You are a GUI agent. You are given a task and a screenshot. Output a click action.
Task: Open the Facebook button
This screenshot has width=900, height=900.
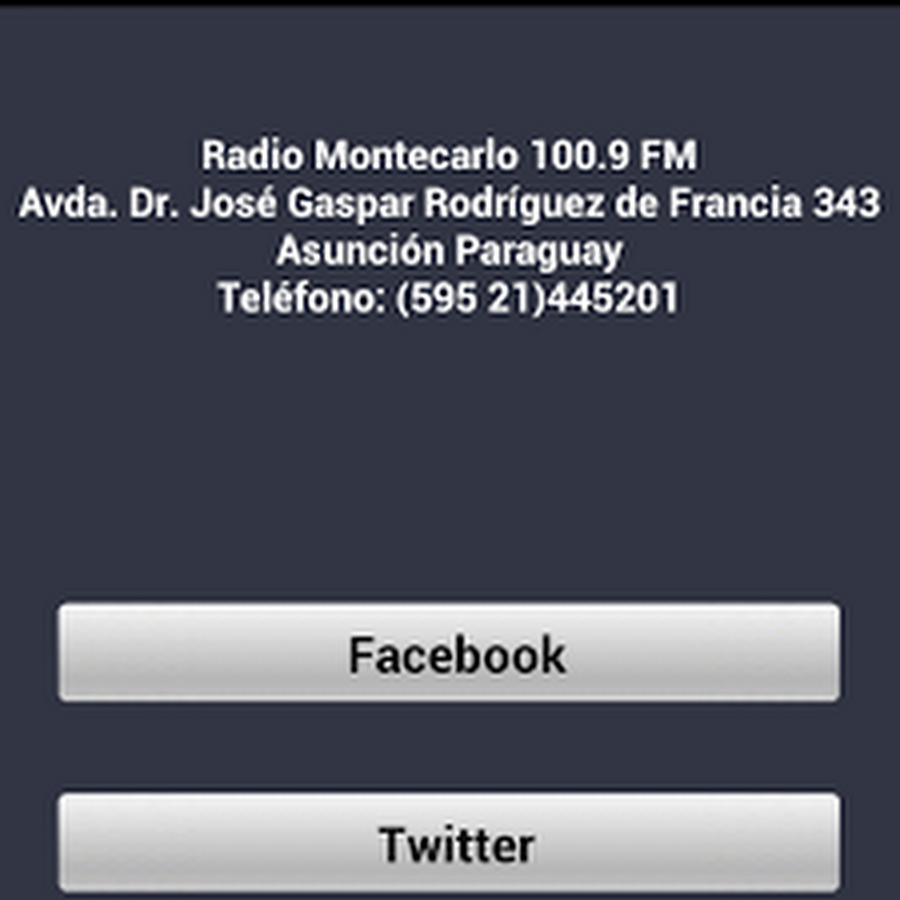449,652
